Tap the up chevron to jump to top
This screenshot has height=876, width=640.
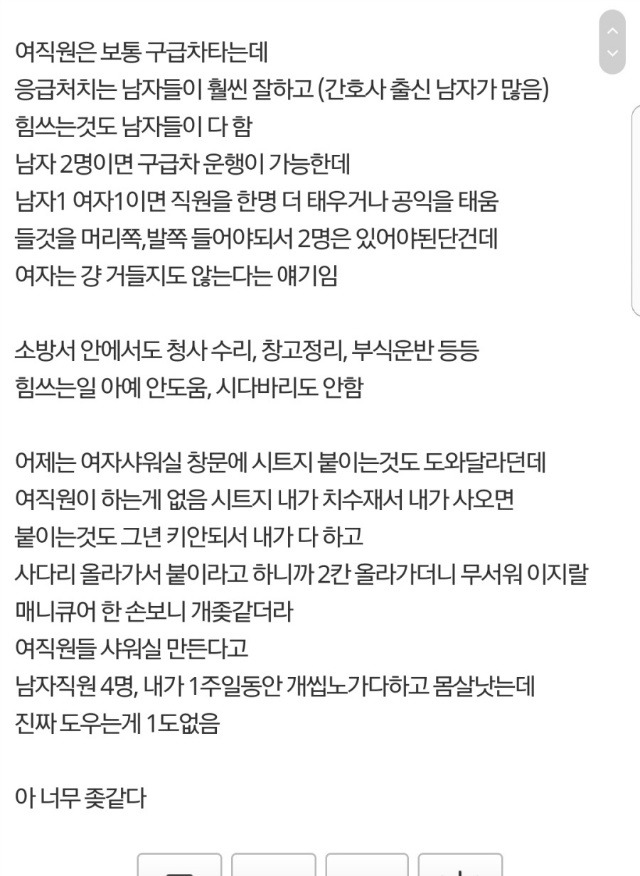click(x=612, y=29)
